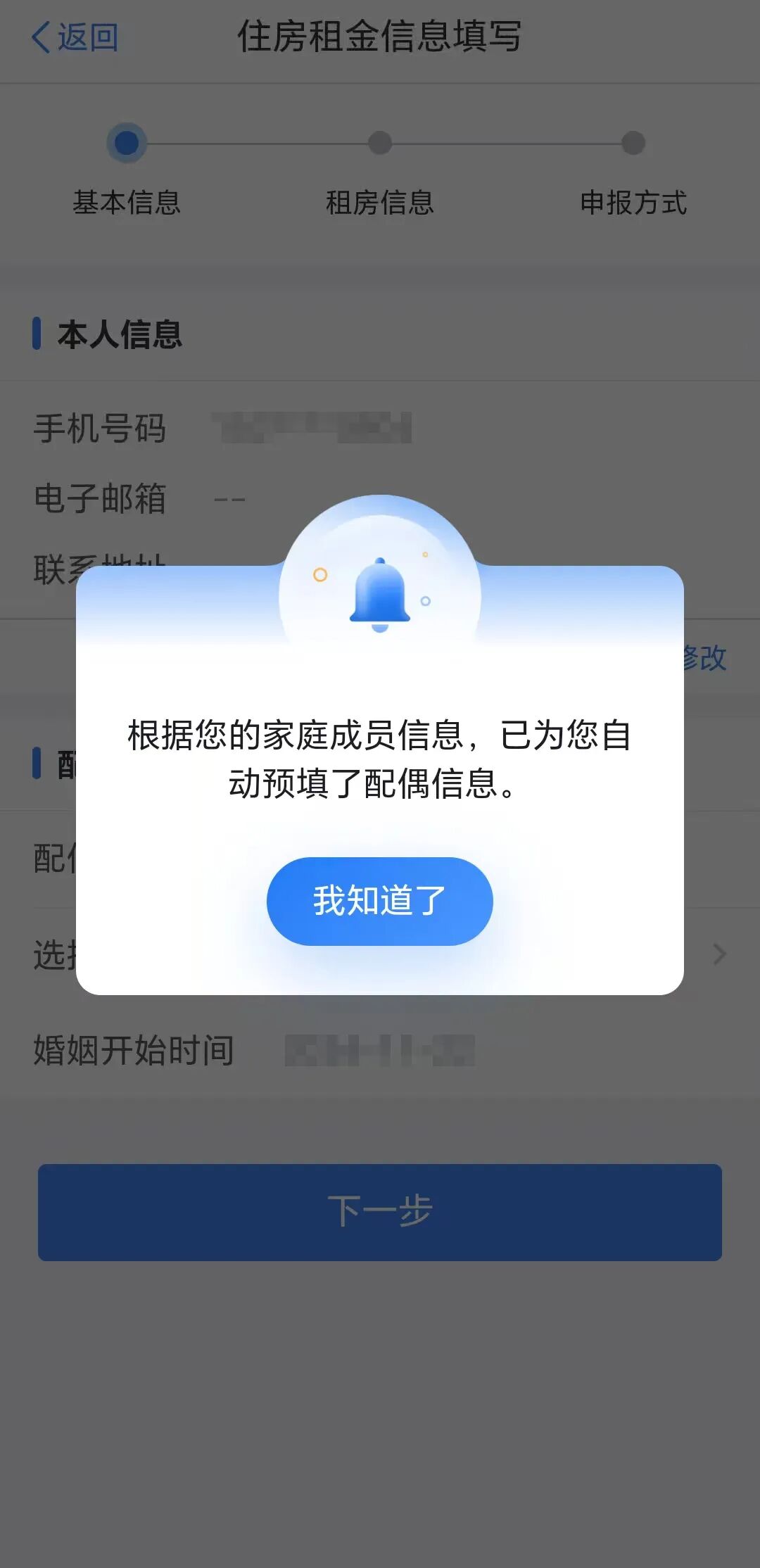
Task: Go back using the 返回 button
Action: coord(75,37)
